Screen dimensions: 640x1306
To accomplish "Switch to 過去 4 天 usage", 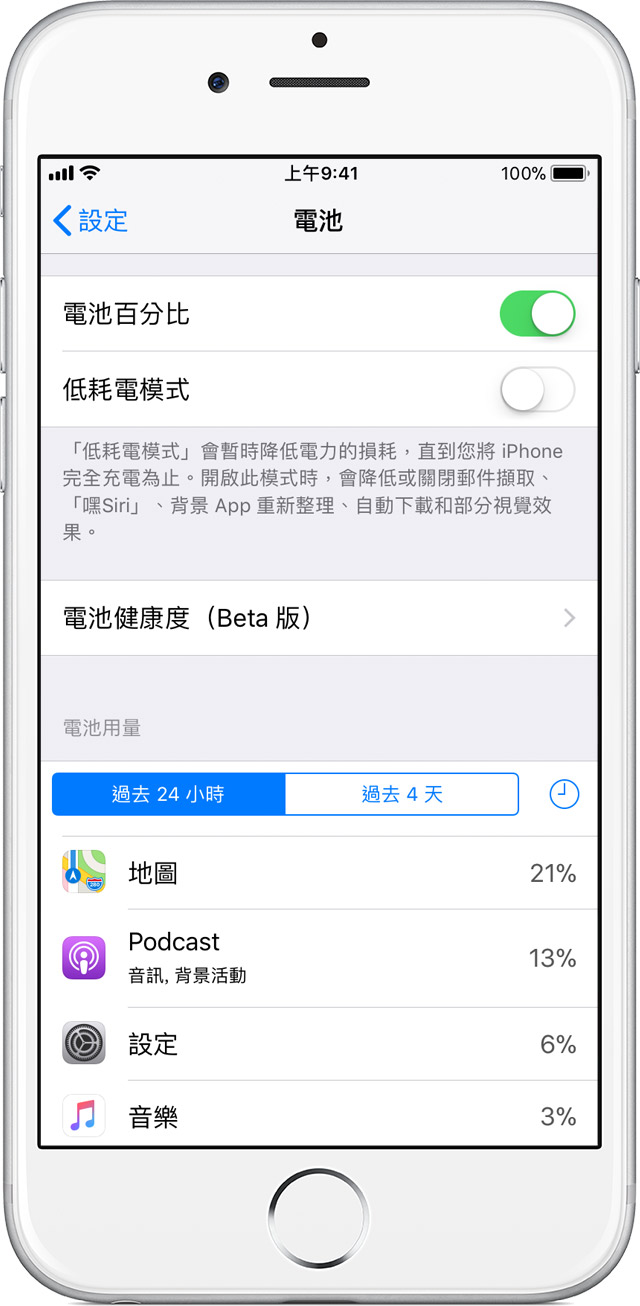I will [x=402, y=794].
